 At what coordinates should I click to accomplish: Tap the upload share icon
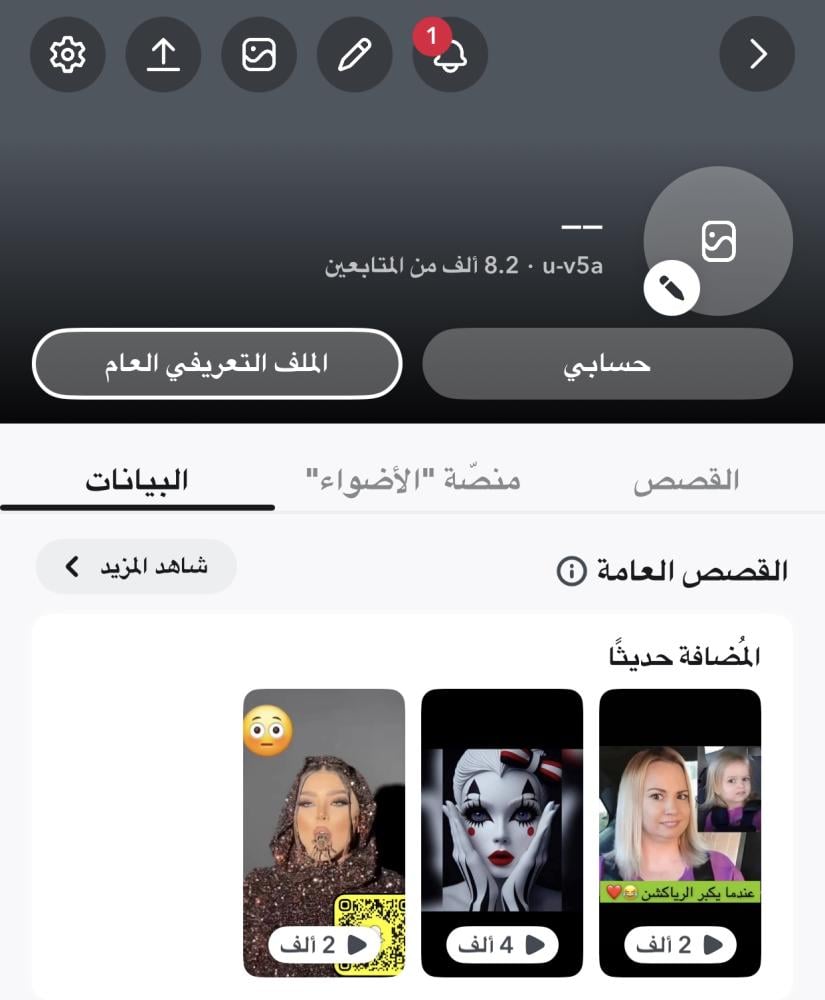pos(163,54)
